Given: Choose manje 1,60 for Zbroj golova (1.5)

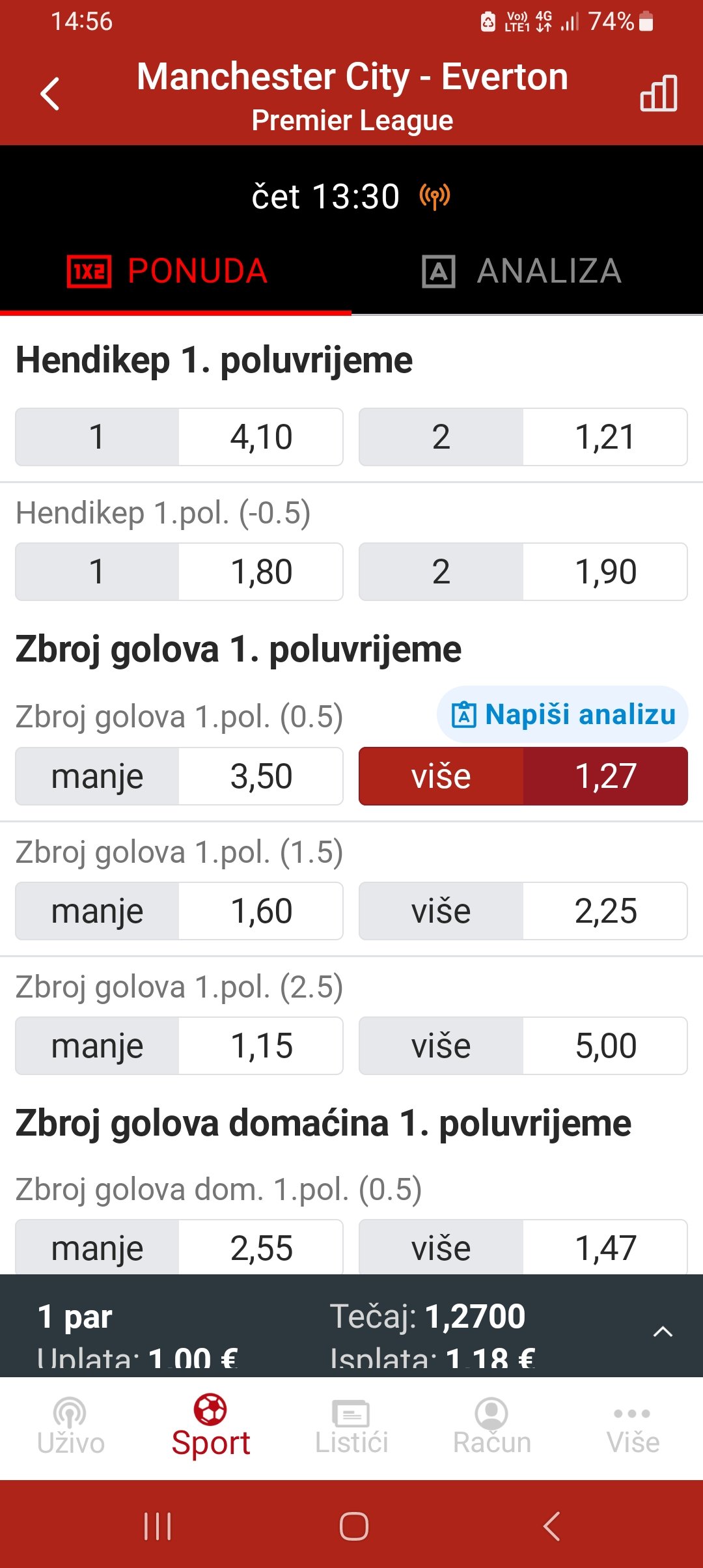Looking at the screenshot, I should 179,911.
